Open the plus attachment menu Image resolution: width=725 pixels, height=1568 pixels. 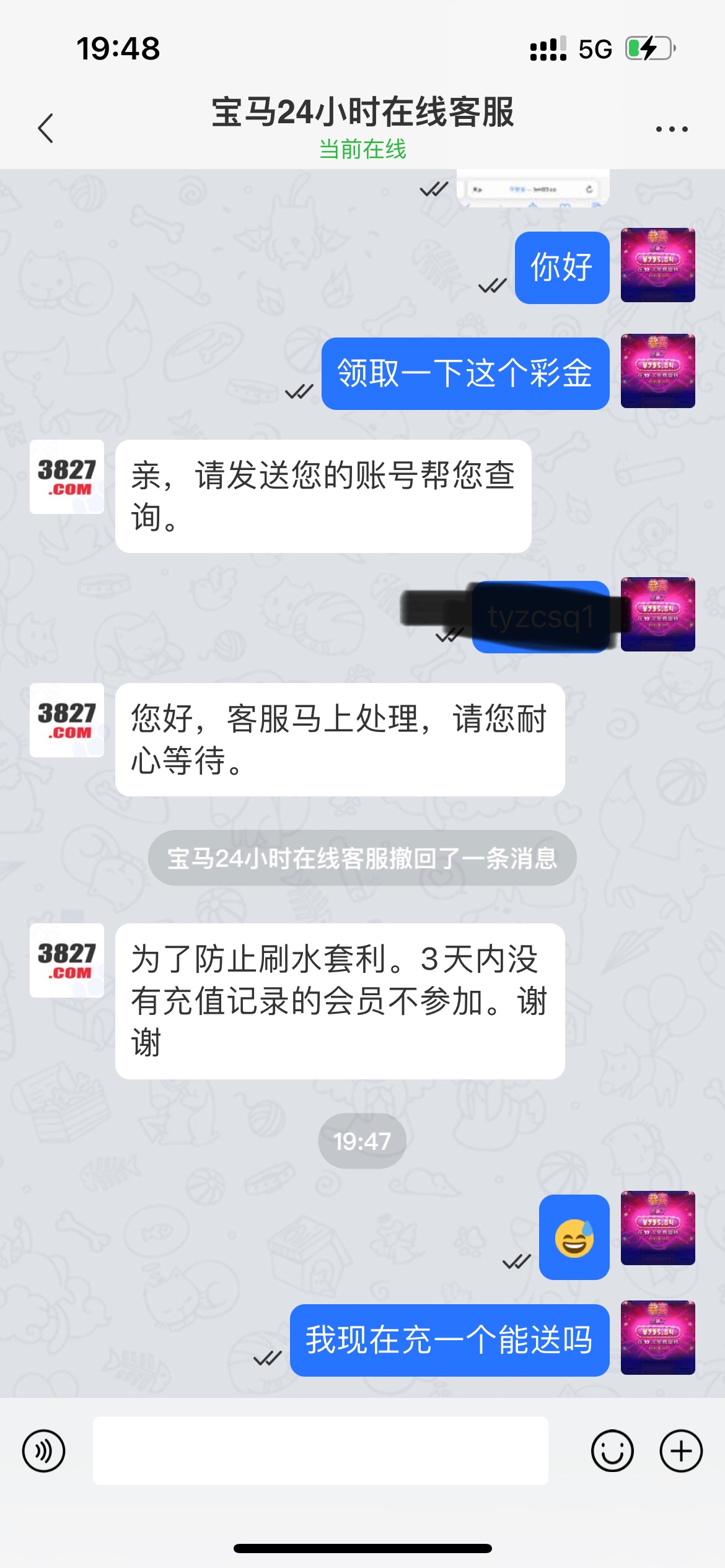(x=680, y=1450)
